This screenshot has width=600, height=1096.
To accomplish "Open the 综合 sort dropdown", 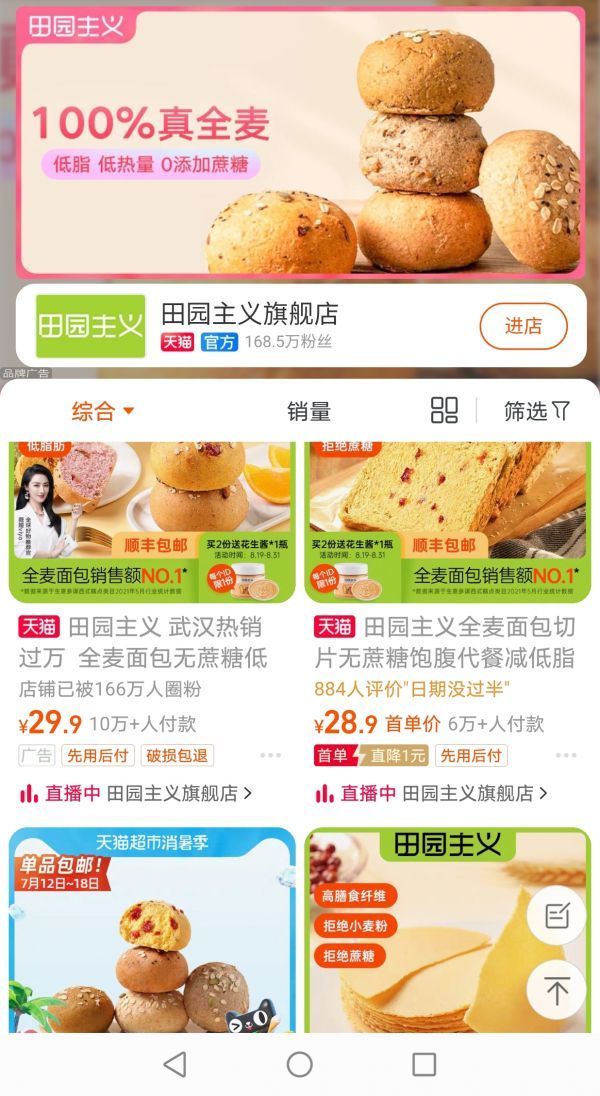I will (102, 411).
